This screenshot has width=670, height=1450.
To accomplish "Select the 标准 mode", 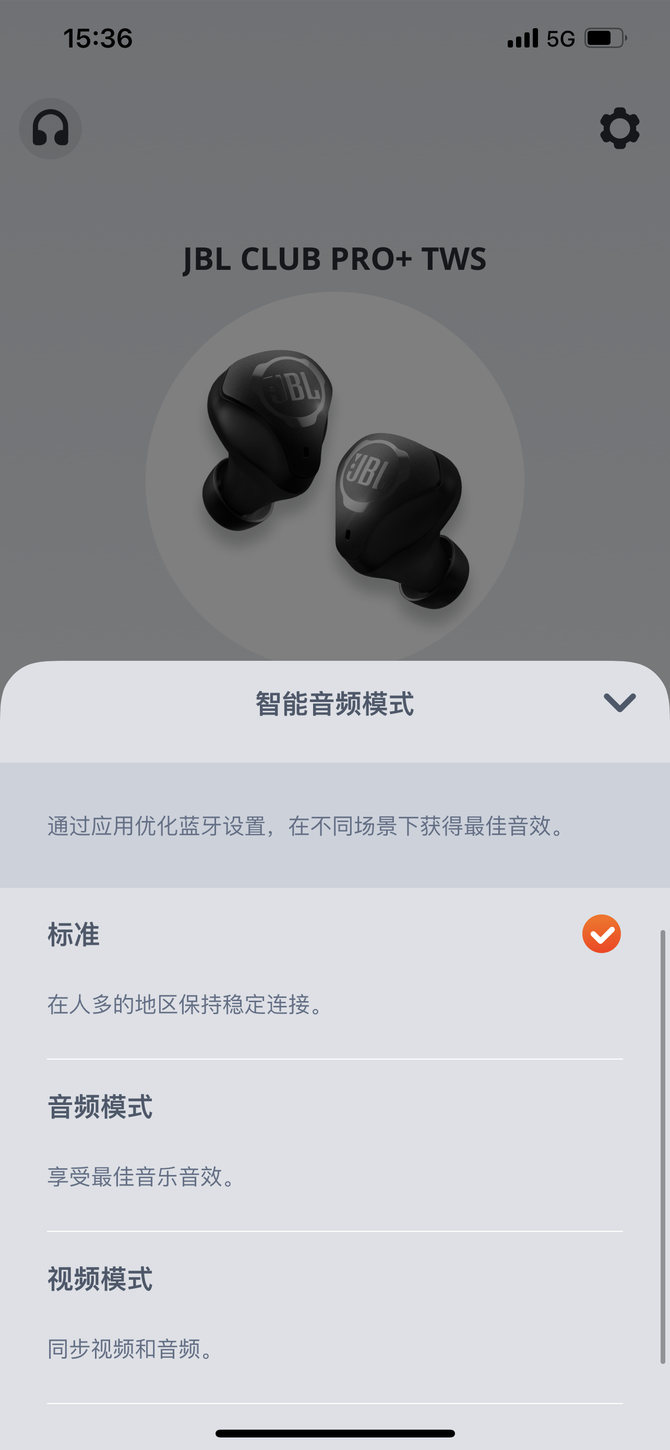I will [334, 968].
